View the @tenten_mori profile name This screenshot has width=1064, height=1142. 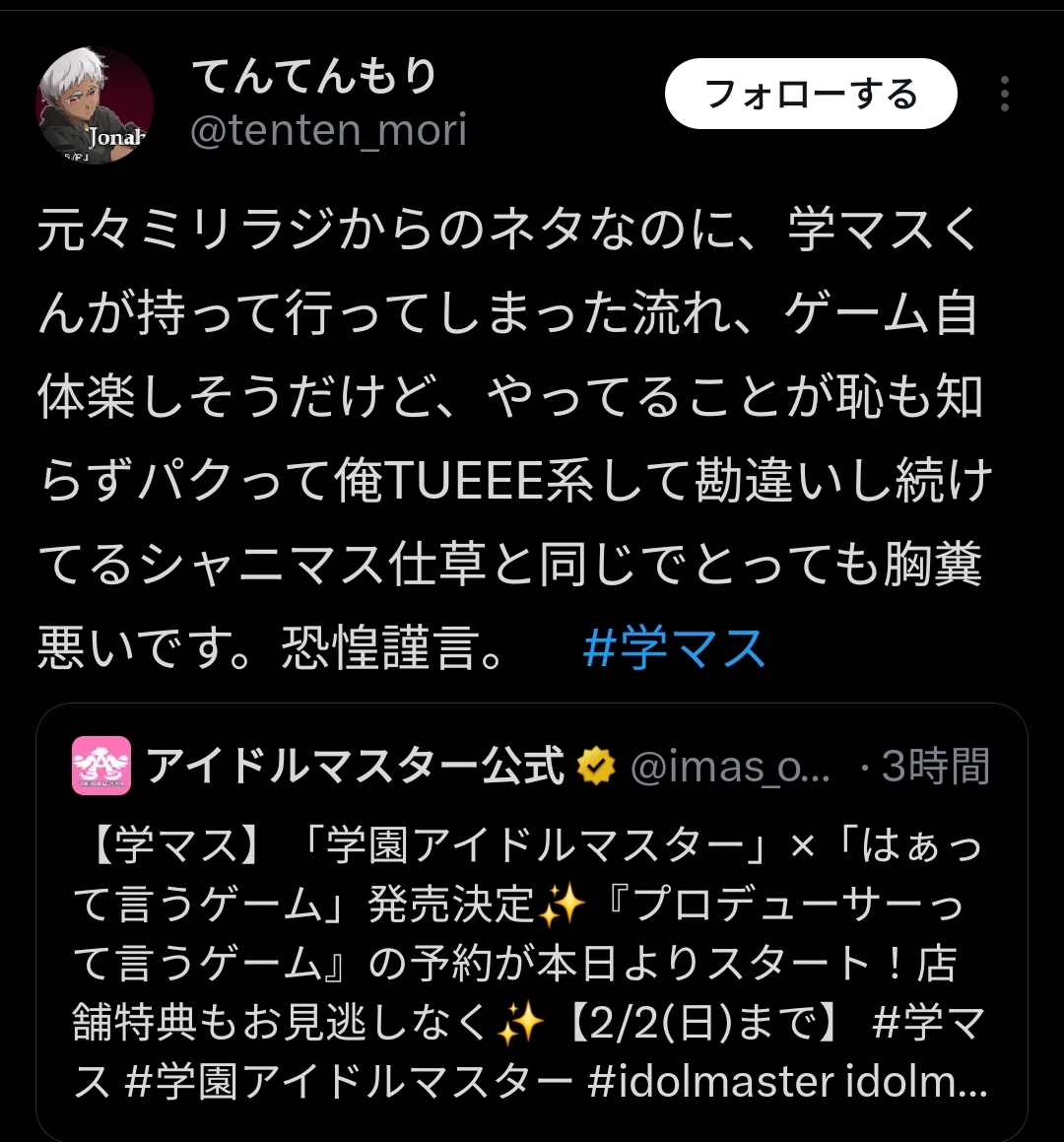coord(328,131)
